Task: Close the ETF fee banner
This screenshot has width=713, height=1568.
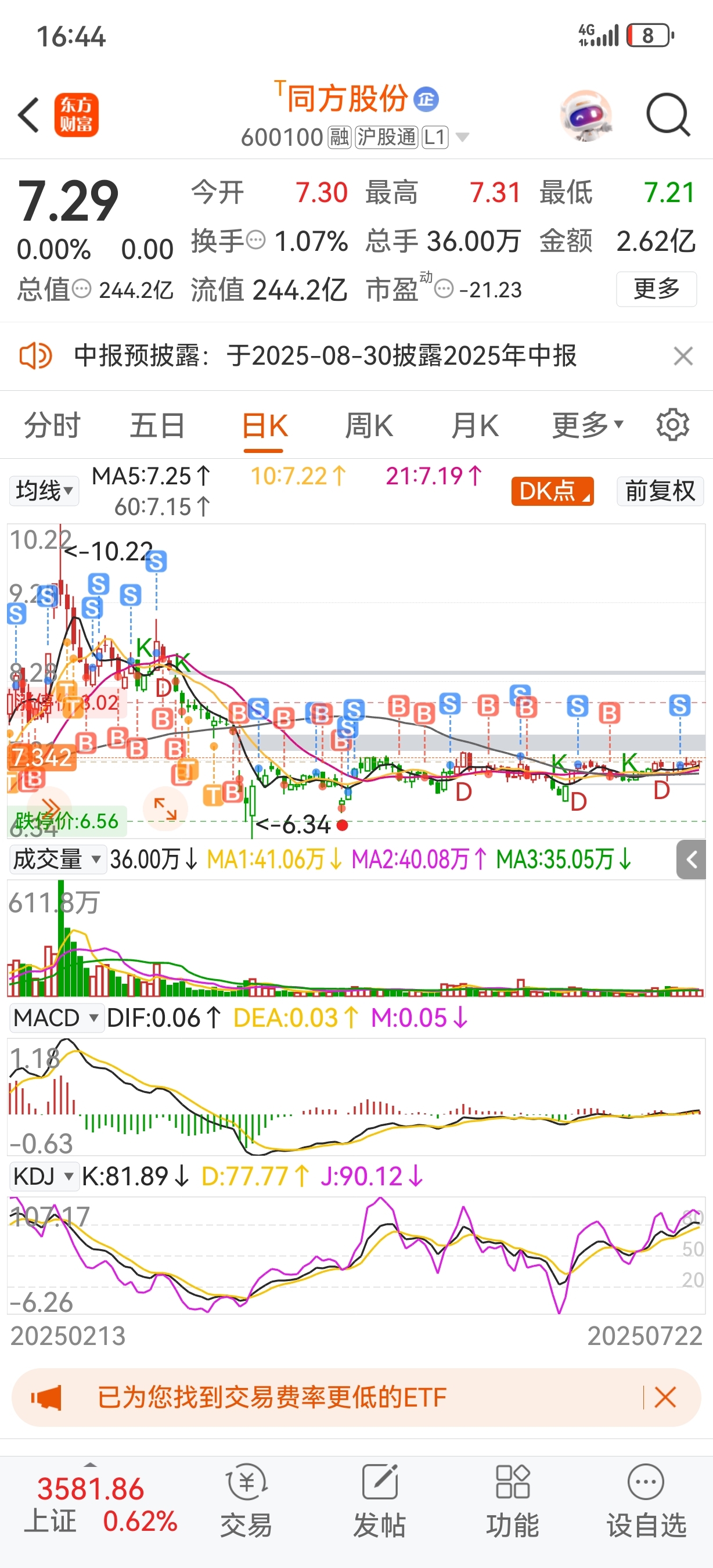Action: pos(665,1398)
